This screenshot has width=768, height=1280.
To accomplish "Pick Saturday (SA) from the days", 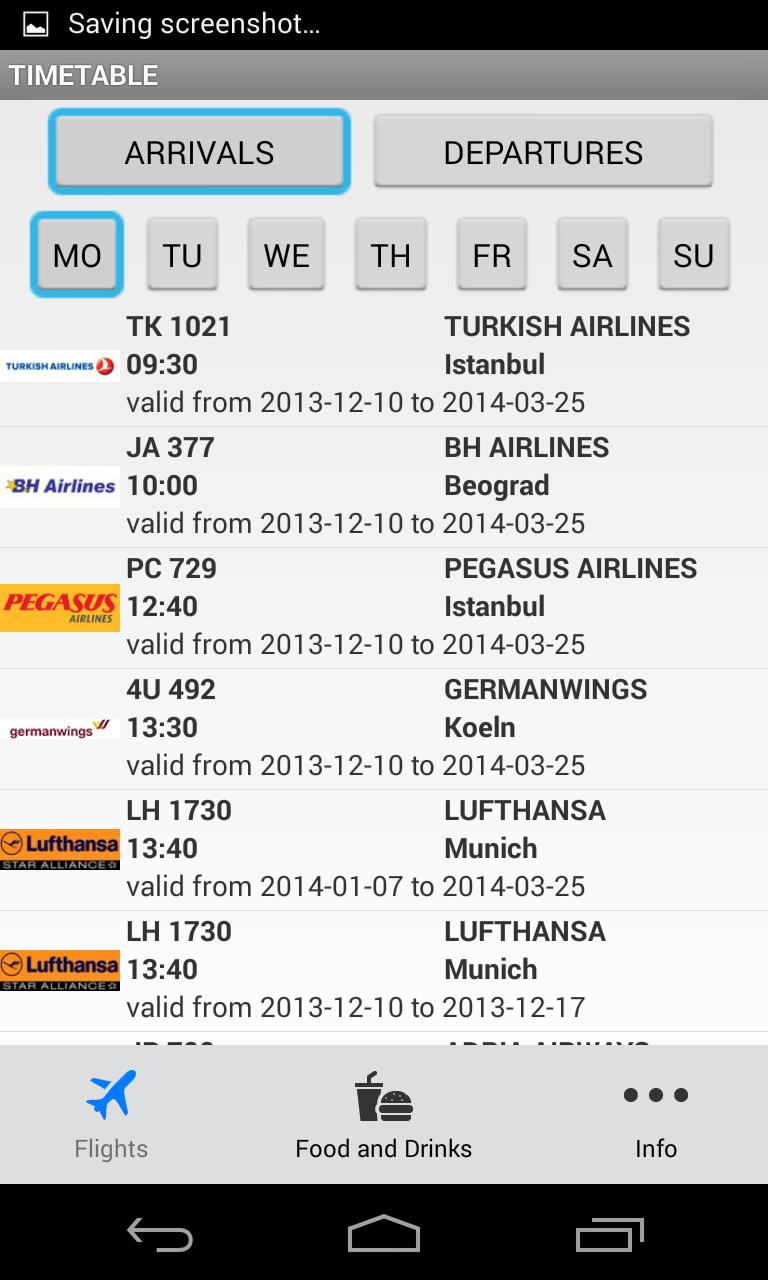I will pyautogui.click(x=592, y=255).
